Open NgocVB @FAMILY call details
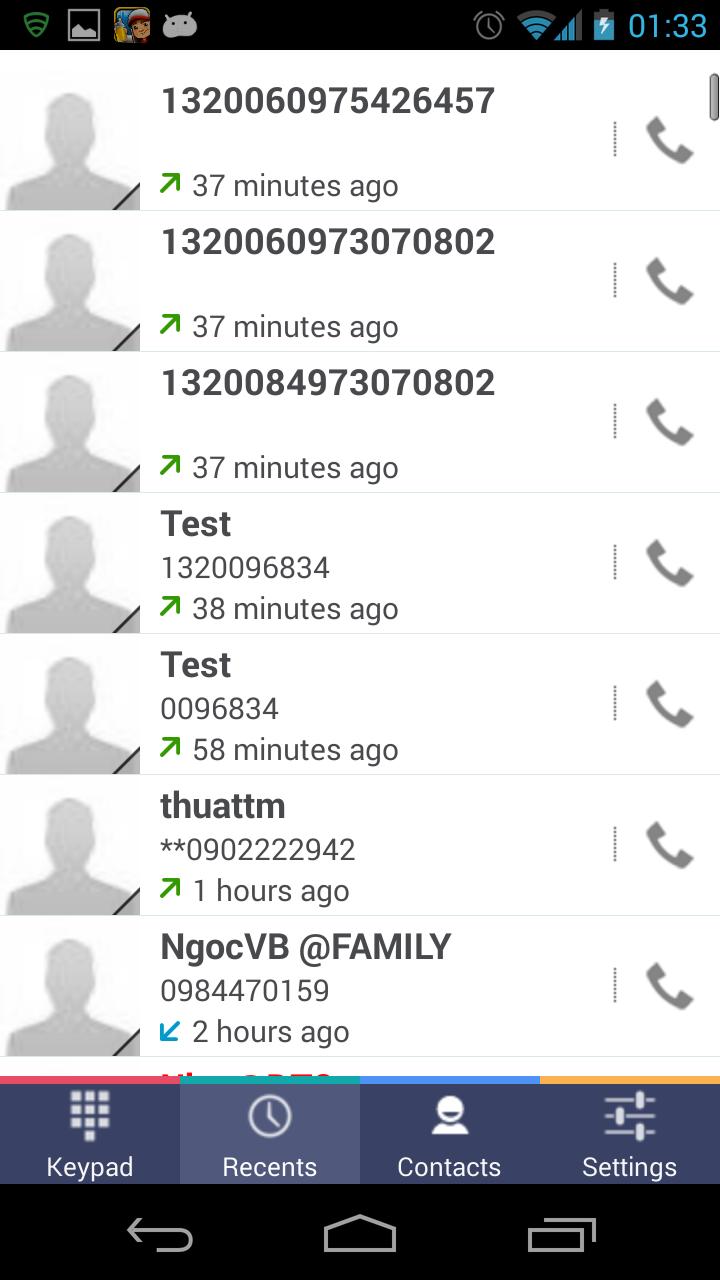Image resolution: width=720 pixels, height=1280 pixels. pos(370,987)
